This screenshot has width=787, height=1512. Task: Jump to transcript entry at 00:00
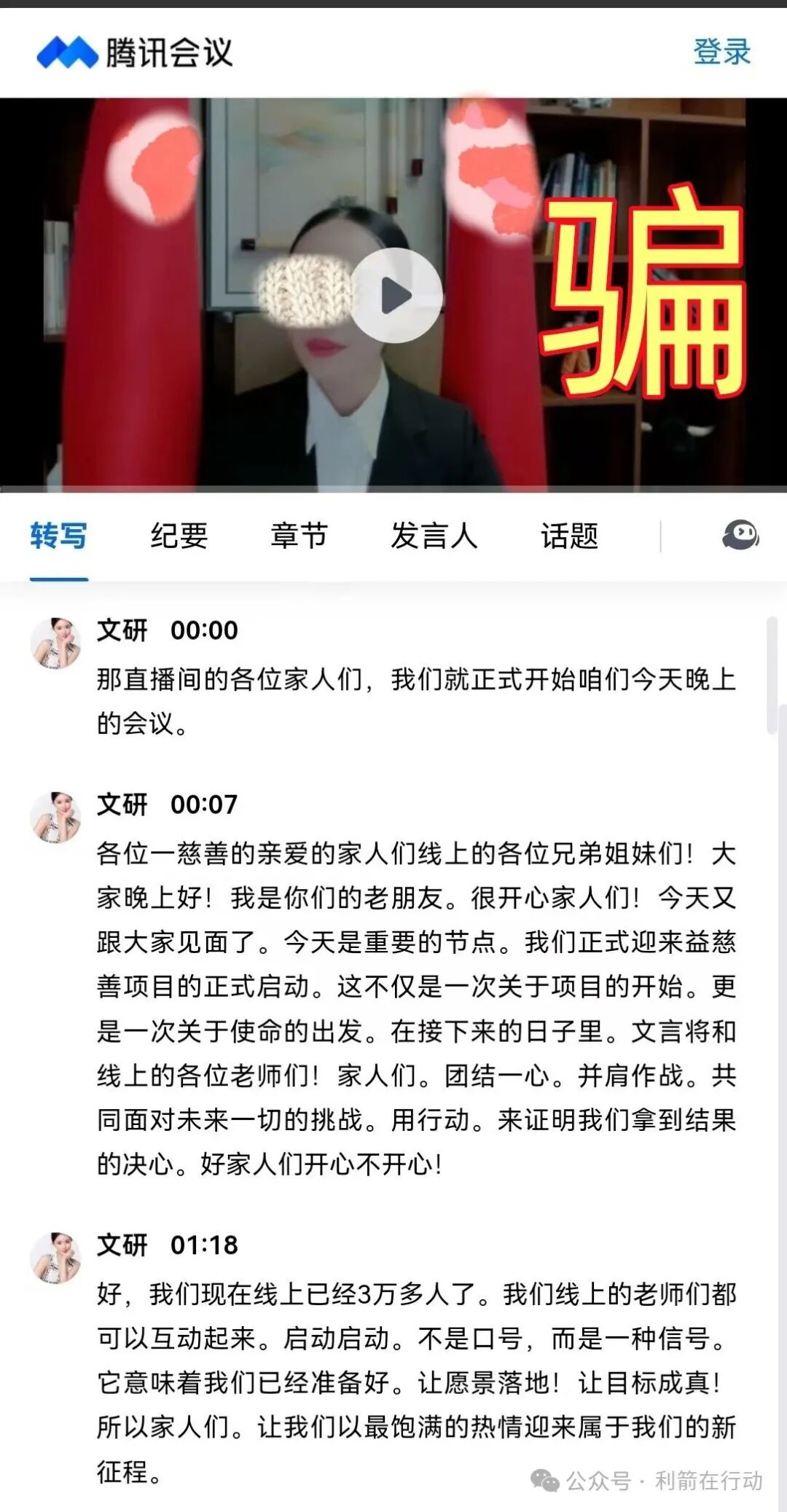[x=204, y=630]
